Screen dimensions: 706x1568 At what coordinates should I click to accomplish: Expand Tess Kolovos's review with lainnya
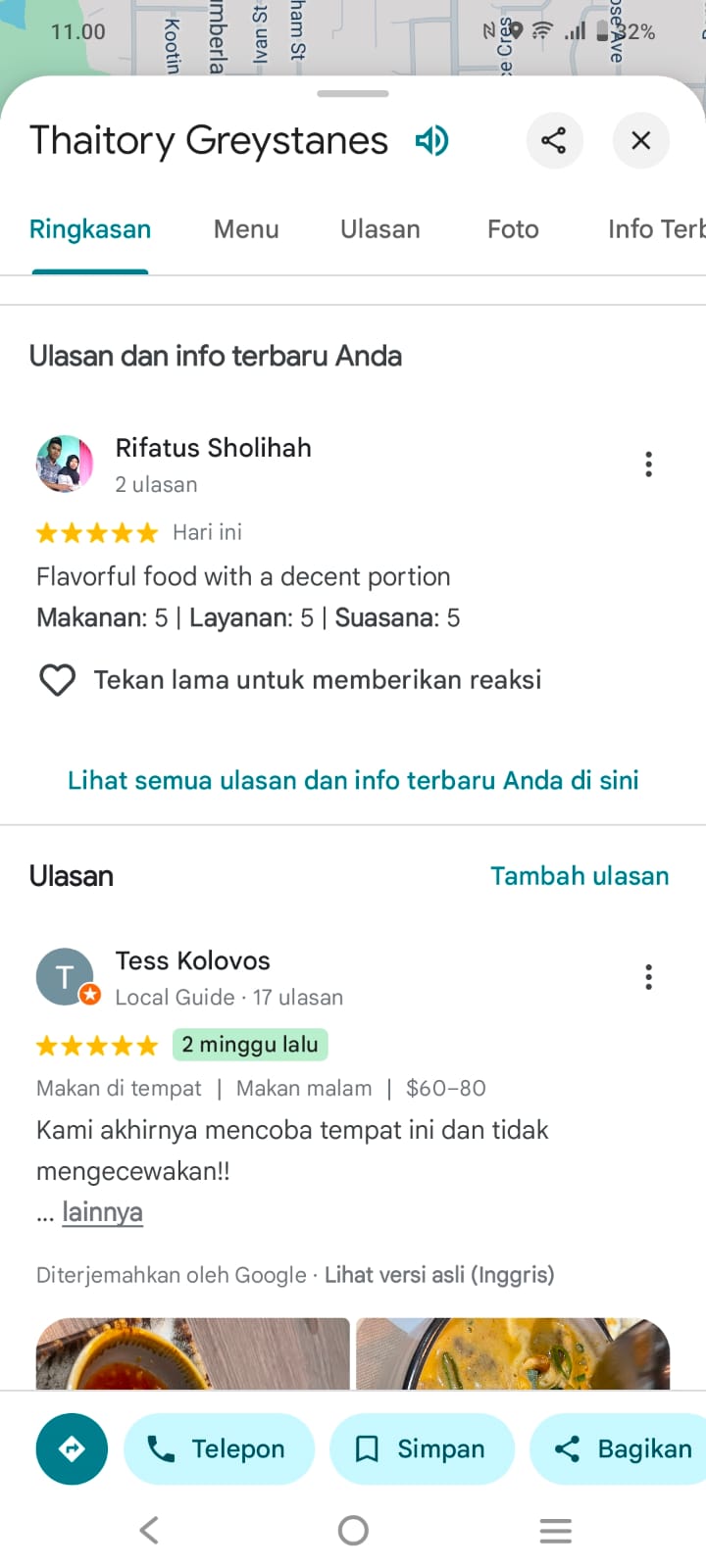point(102,1212)
